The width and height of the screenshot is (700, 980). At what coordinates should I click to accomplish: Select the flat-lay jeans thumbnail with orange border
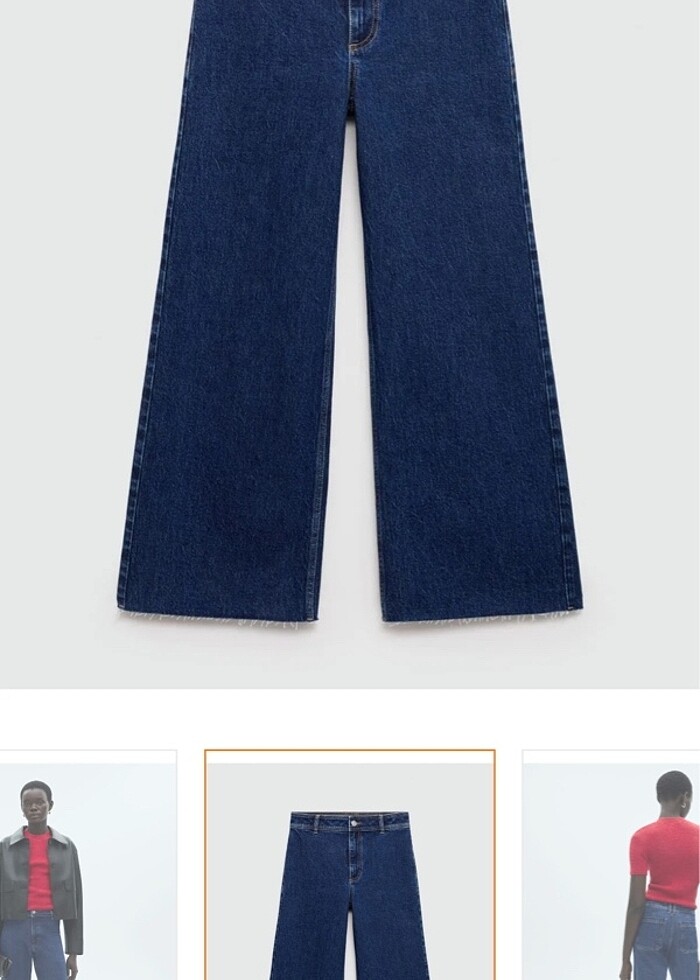point(350,866)
